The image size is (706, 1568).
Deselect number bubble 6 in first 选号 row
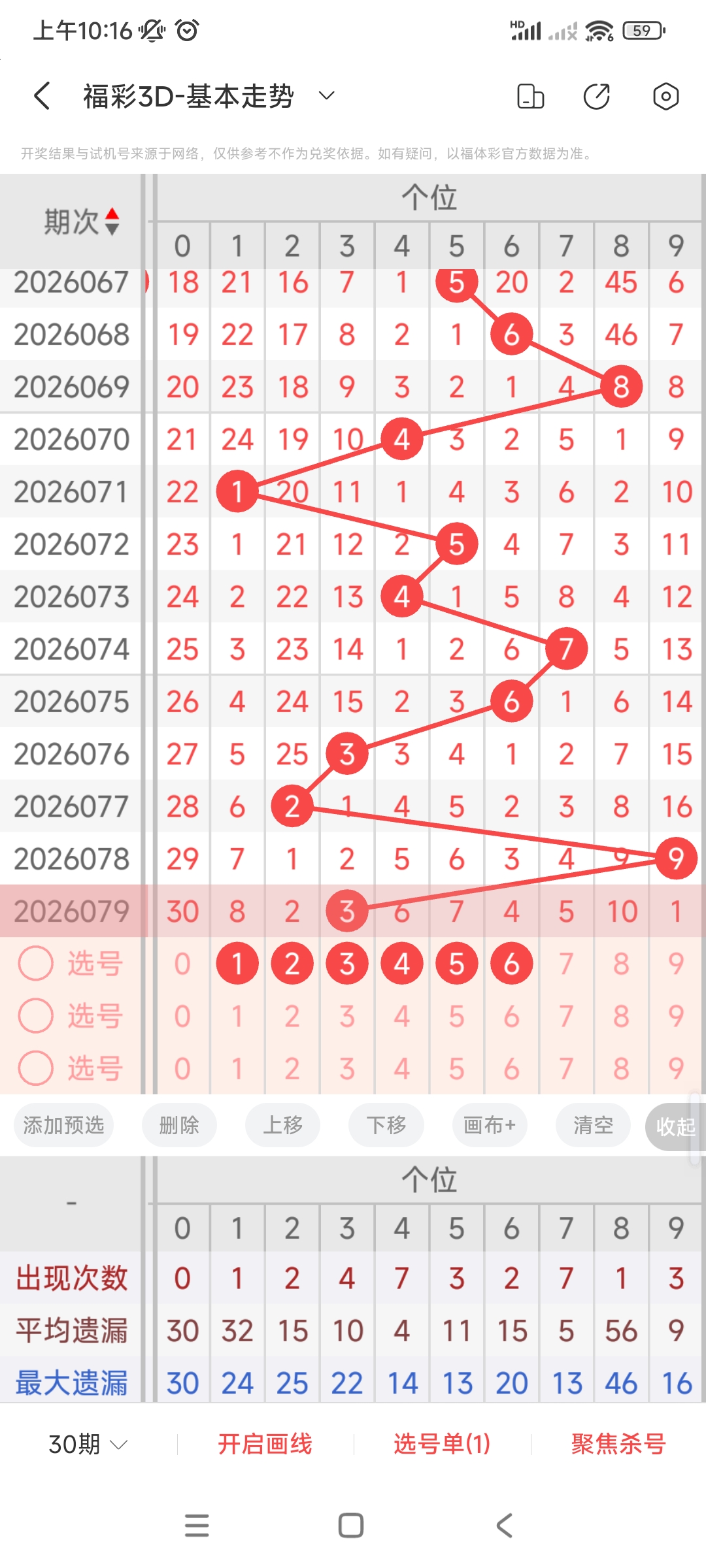(511, 962)
